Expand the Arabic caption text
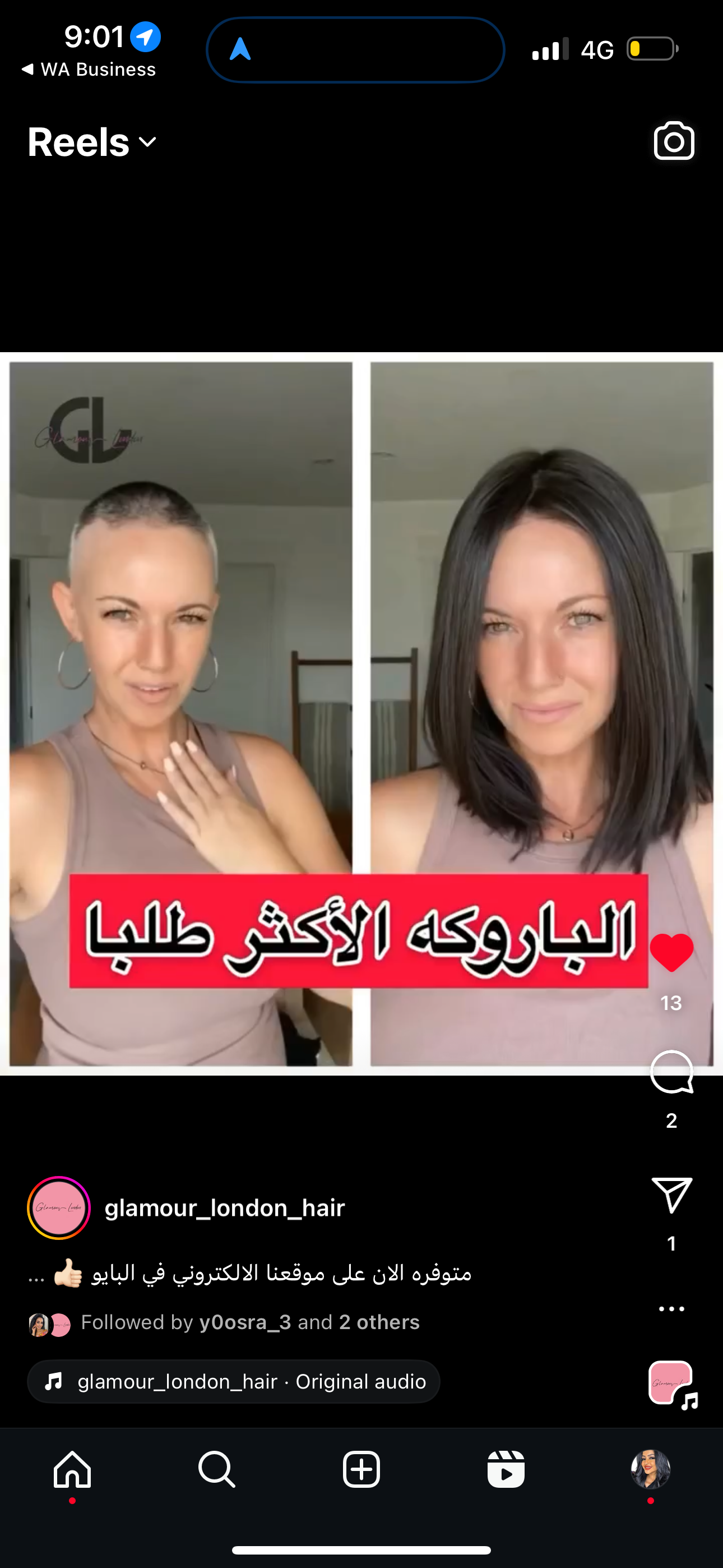Viewport: 723px width, 1568px height. [x=249, y=1274]
